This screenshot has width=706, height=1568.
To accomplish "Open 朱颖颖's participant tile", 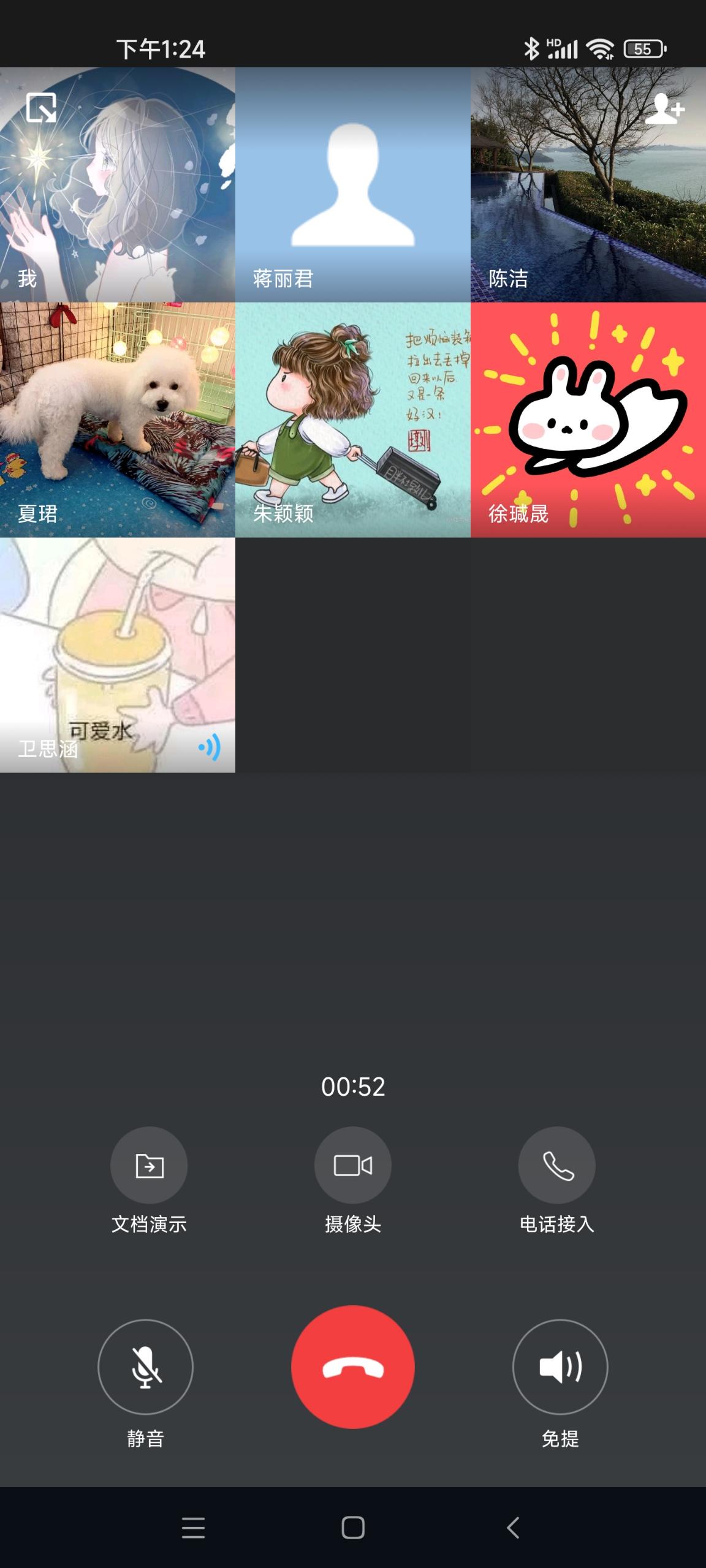I will tap(353, 420).
